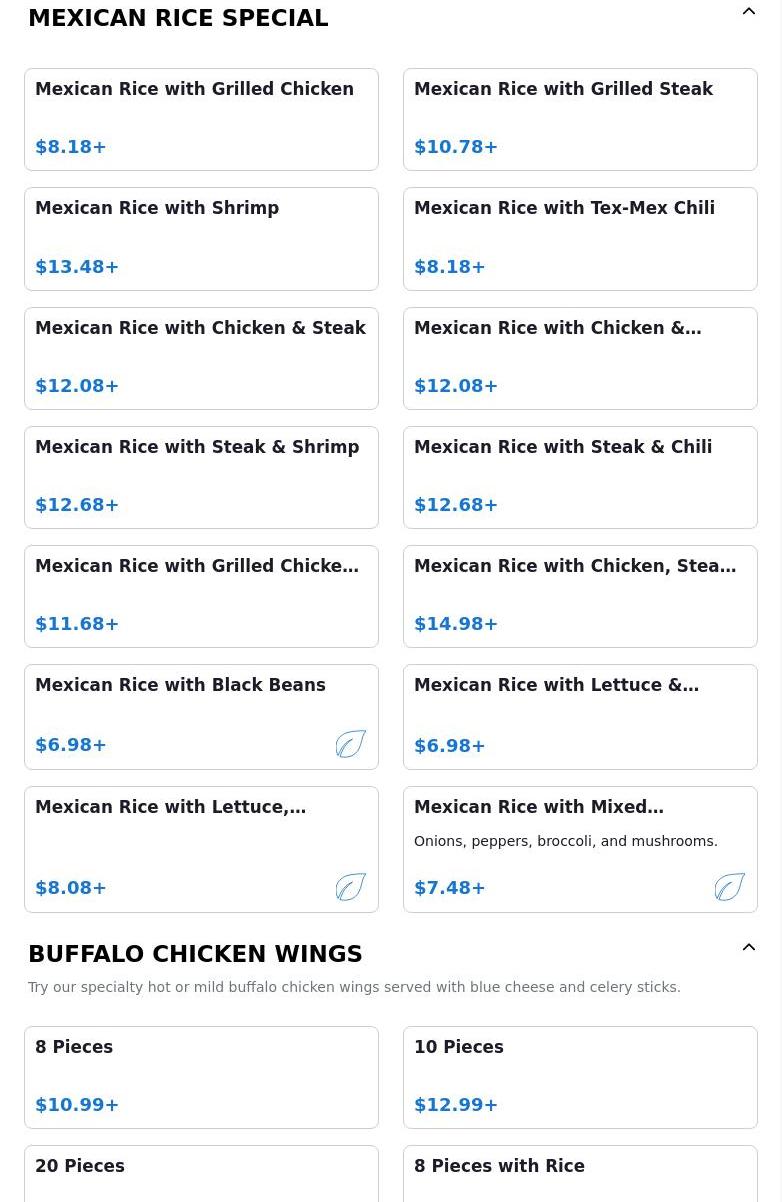Open 8 Pieces with Rice
Viewport: 782px width, 1202px height.
coord(580,1175)
